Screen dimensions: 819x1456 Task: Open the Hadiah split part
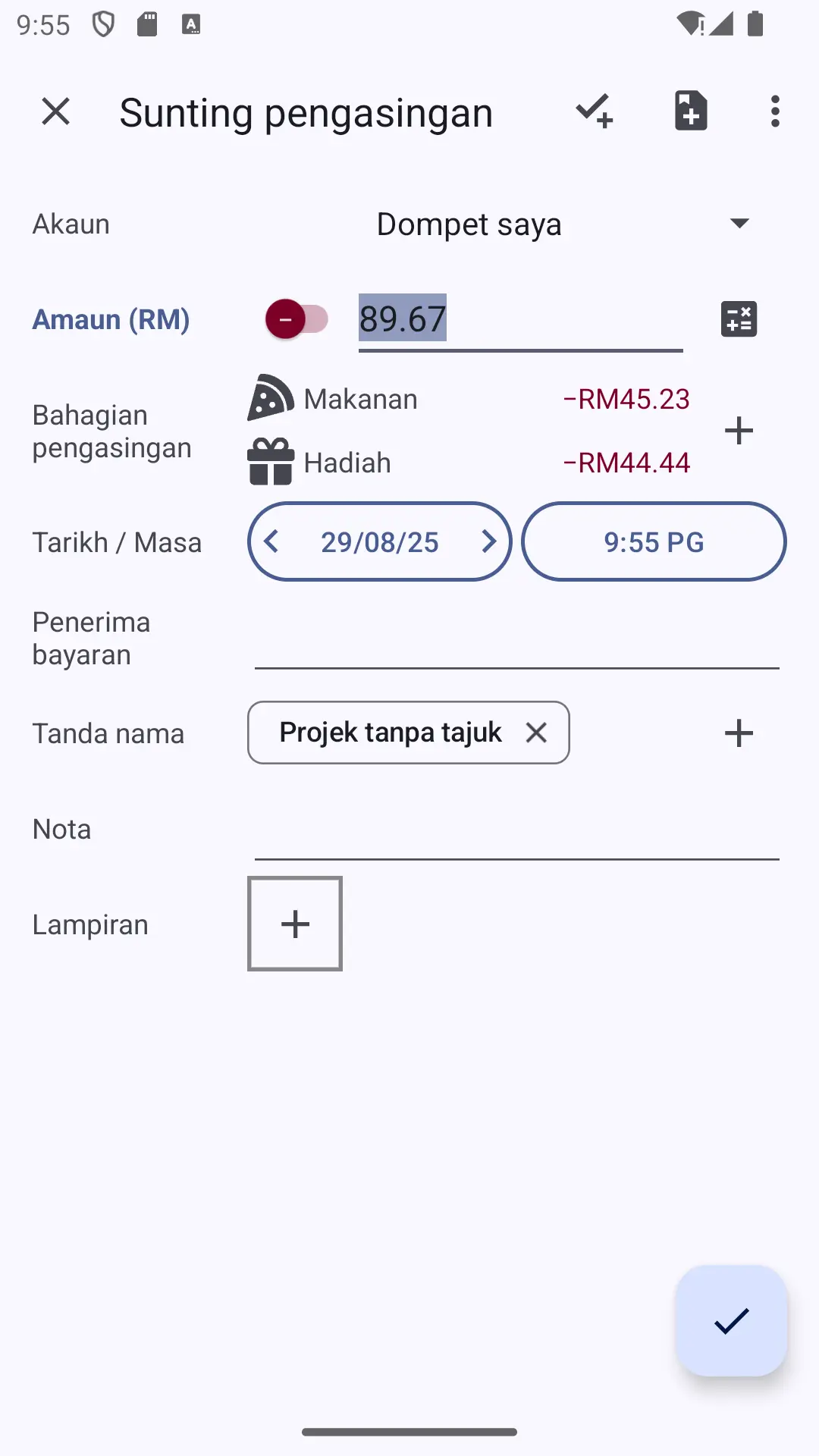(469, 462)
